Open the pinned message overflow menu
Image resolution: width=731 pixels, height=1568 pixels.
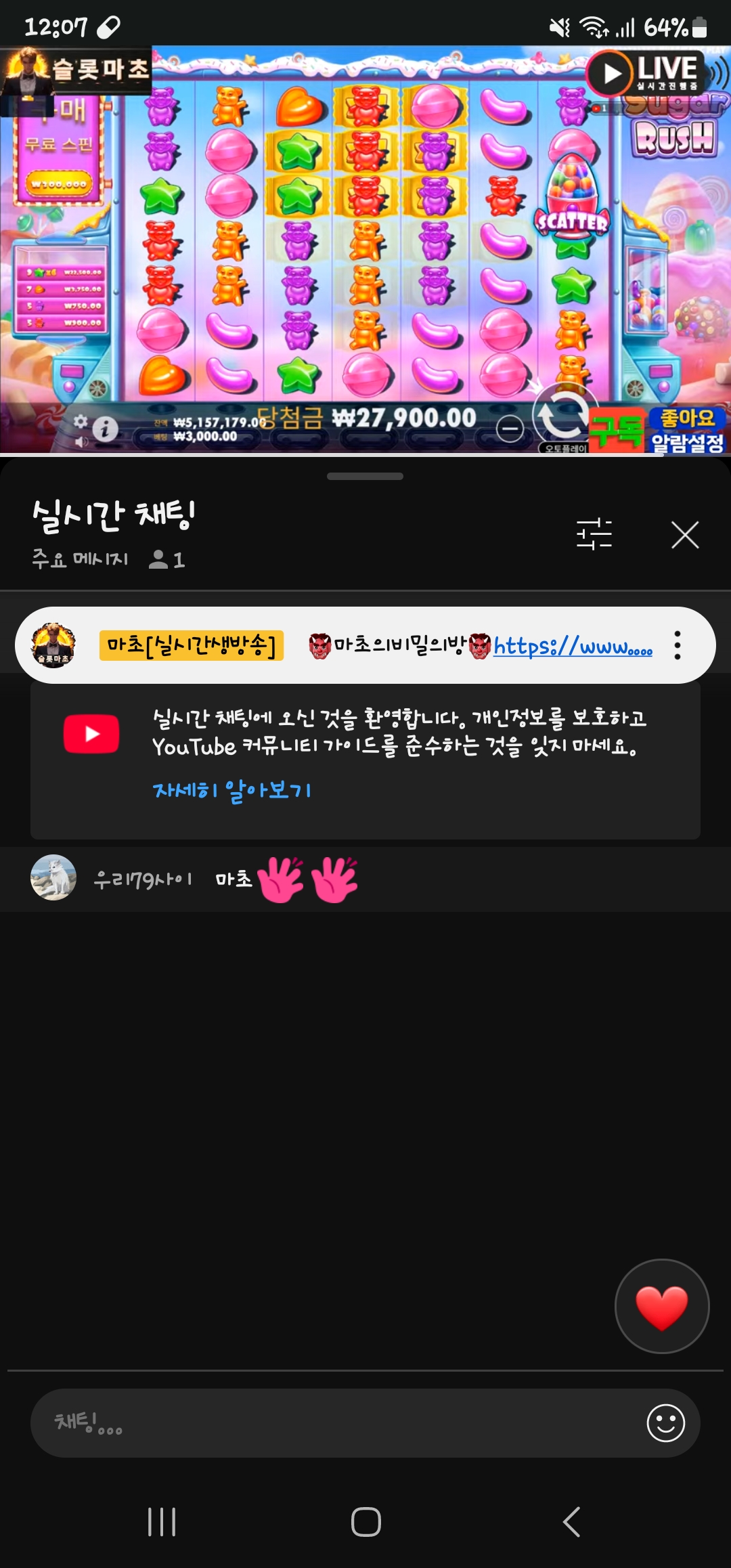point(677,645)
